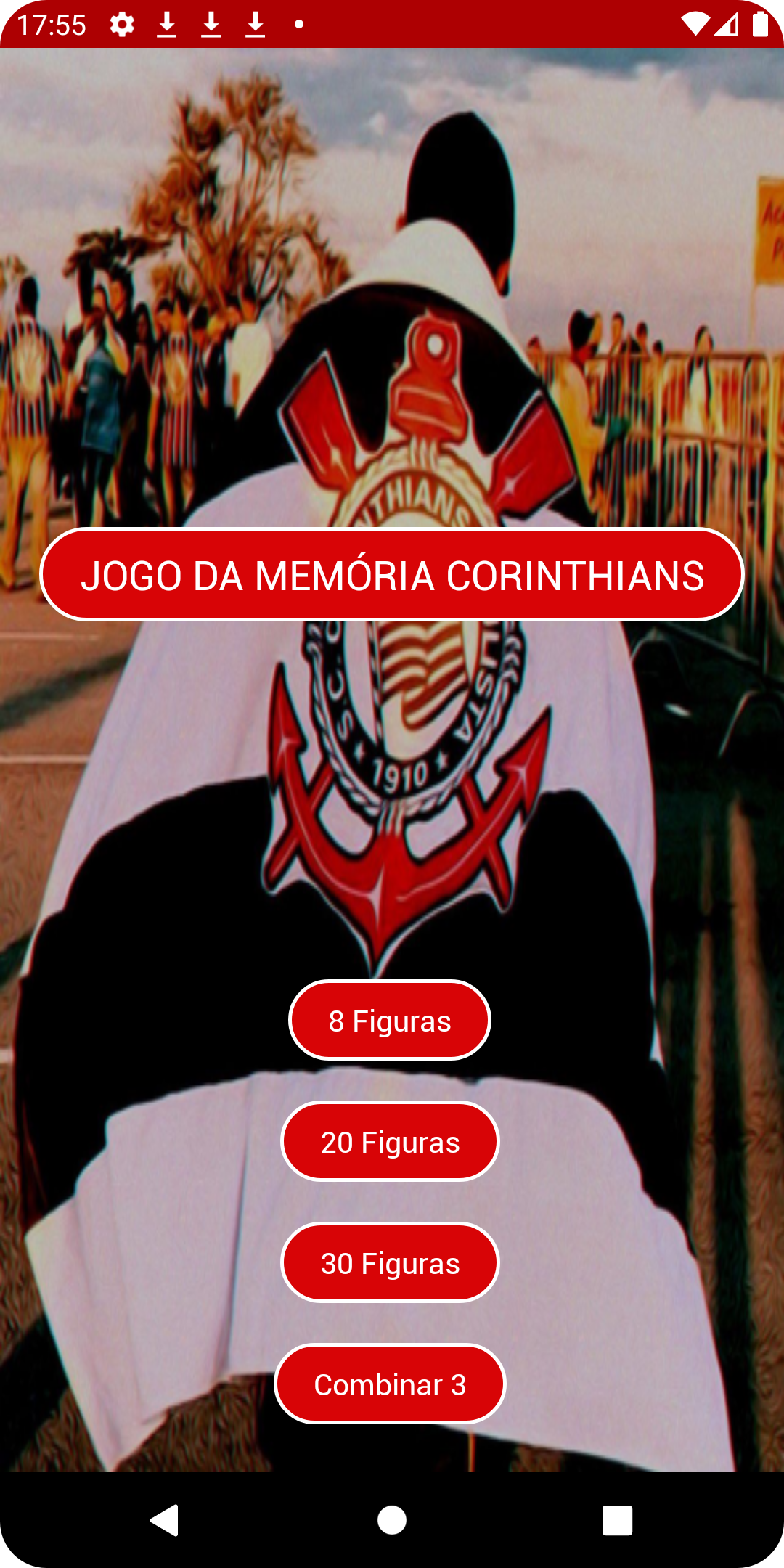Select the 20 Figuras mode
Screen dimensions: 784x1568
point(390,1142)
